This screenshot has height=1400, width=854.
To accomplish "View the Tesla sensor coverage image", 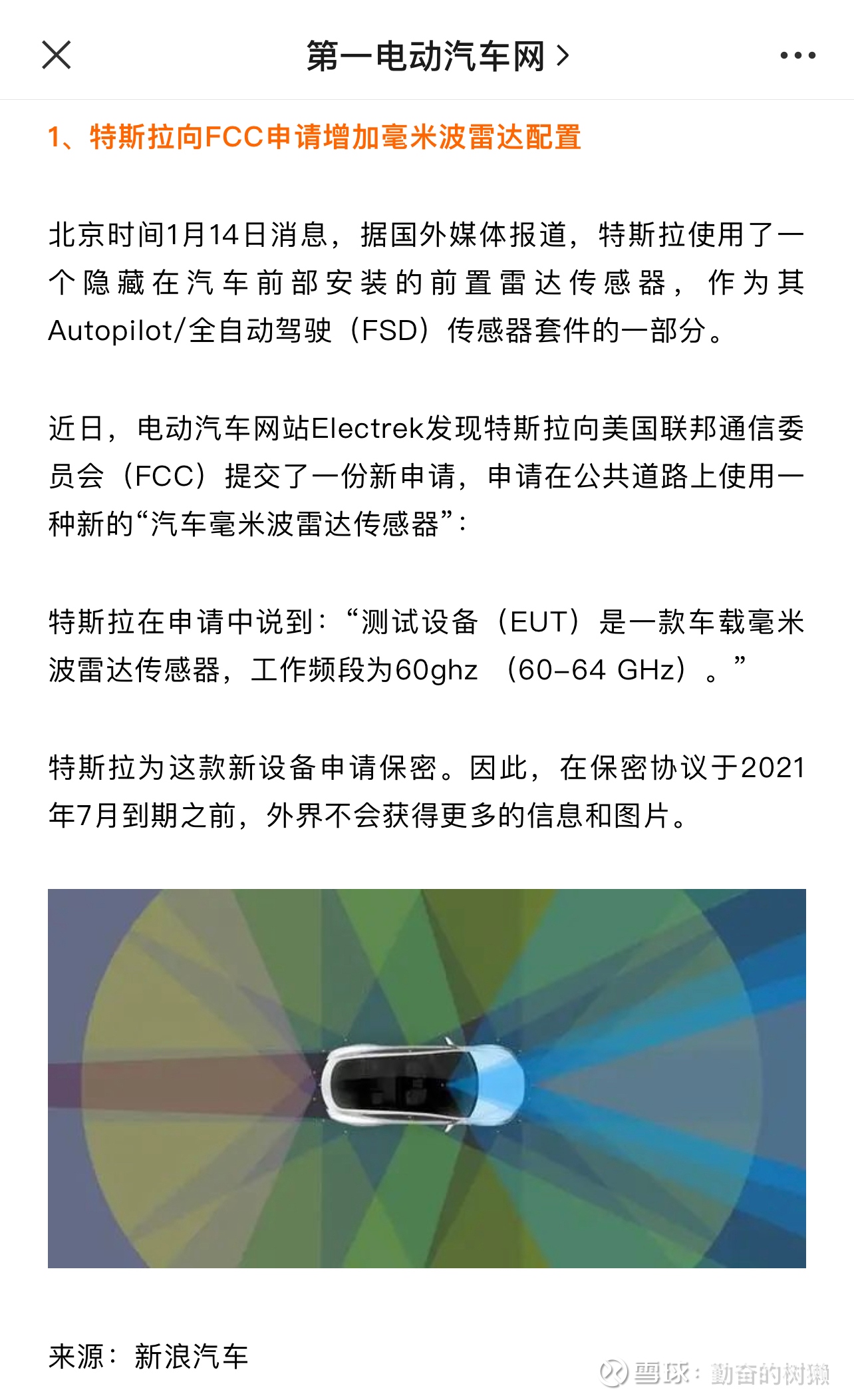I will [426, 1077].
